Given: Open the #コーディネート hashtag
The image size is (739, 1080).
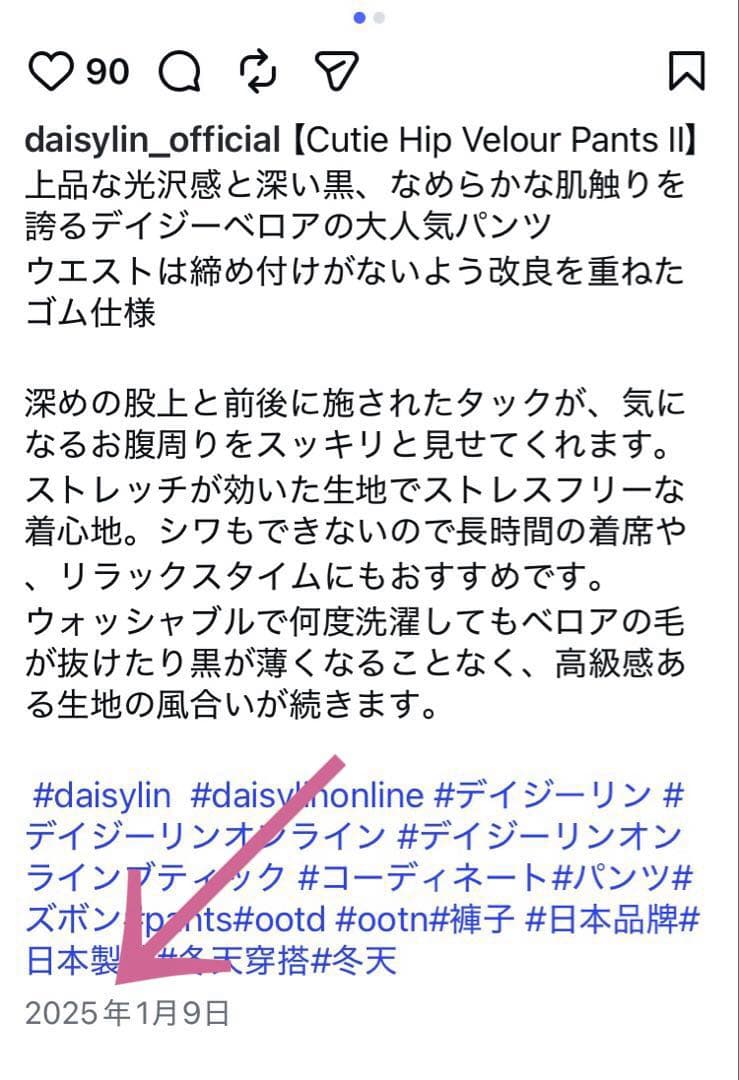Looking at the screenshot, I should point(422,878).
